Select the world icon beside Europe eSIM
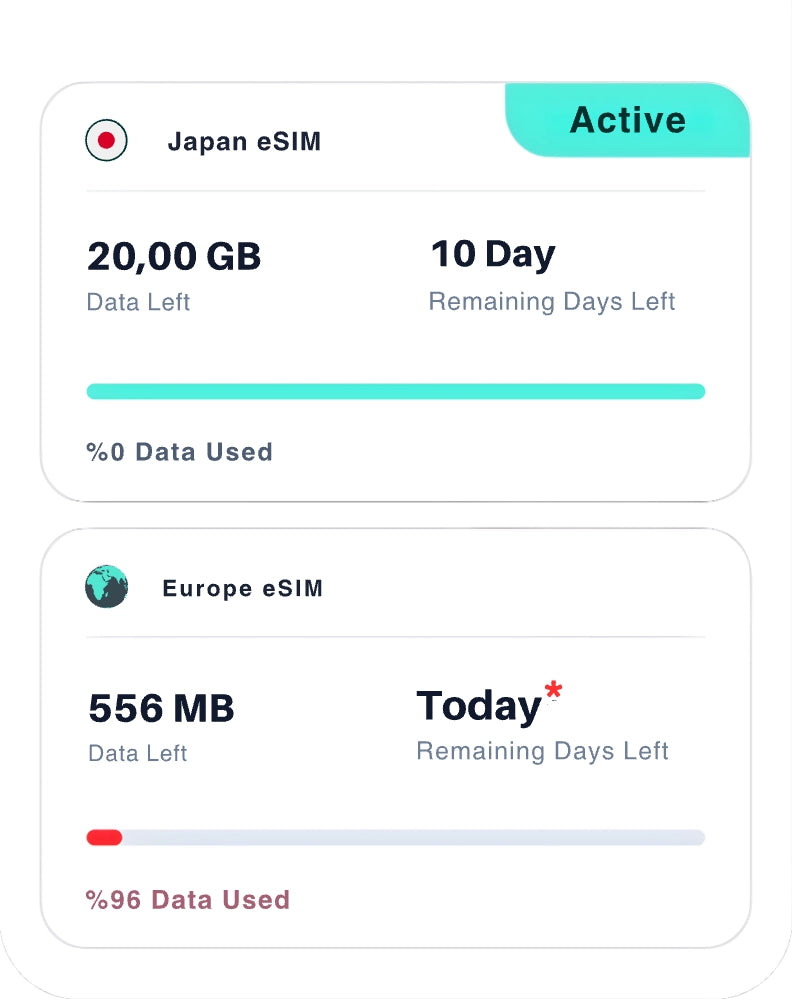The image size is (792, 1000). pyautogui.click(x=108, y=588)
